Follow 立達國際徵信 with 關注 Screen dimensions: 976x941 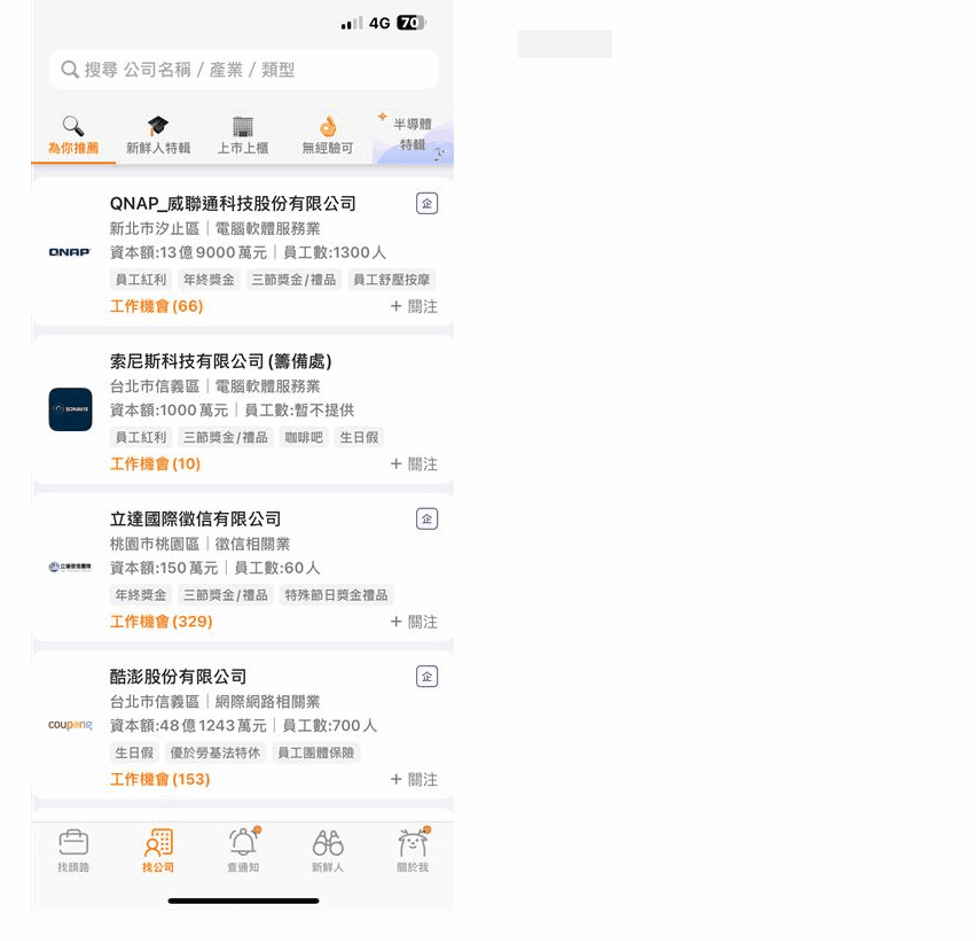414,622
